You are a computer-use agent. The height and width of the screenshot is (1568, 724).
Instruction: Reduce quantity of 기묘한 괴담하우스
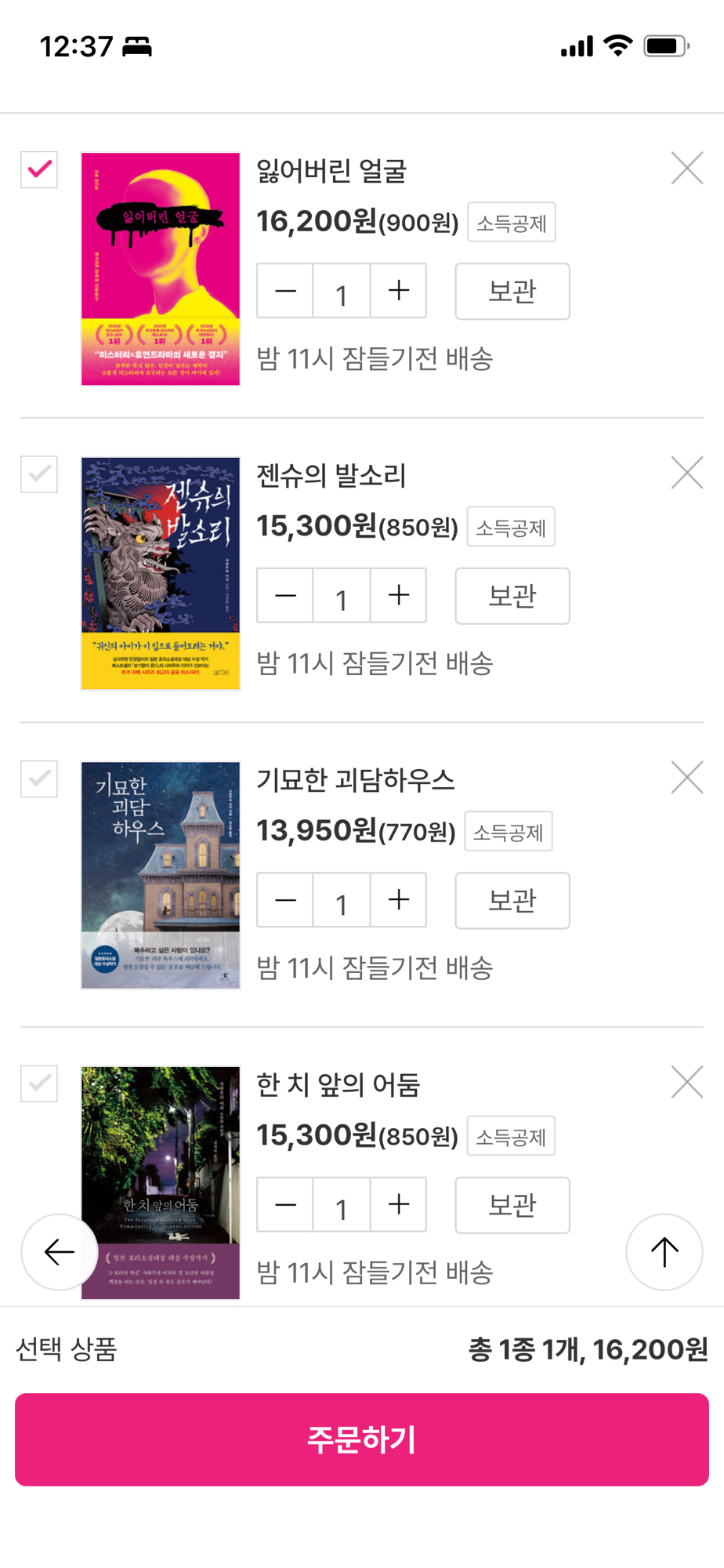285,900
